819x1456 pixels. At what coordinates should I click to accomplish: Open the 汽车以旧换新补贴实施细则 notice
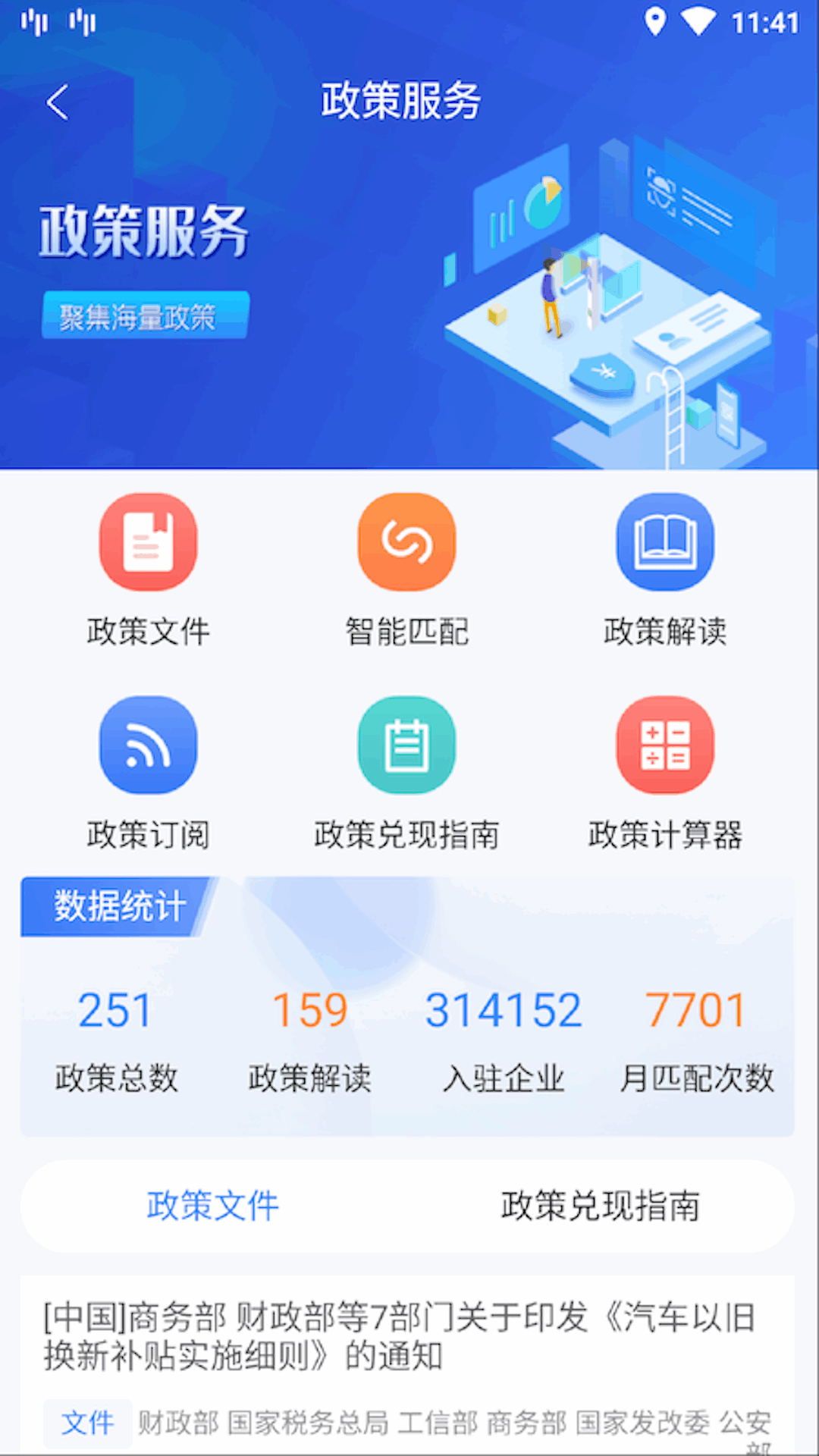tap(398, 1336)
